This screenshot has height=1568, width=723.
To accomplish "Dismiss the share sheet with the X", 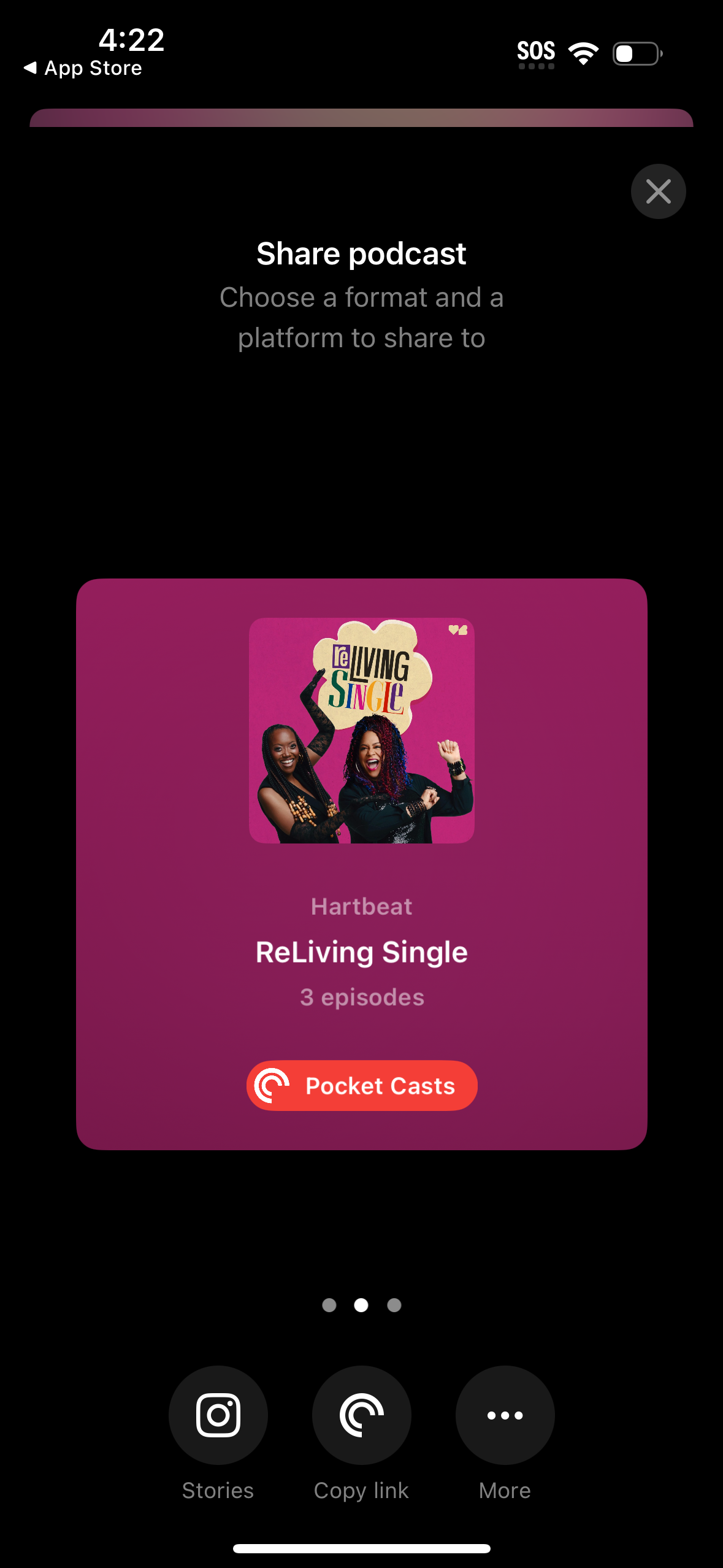I will click(658, 191).
